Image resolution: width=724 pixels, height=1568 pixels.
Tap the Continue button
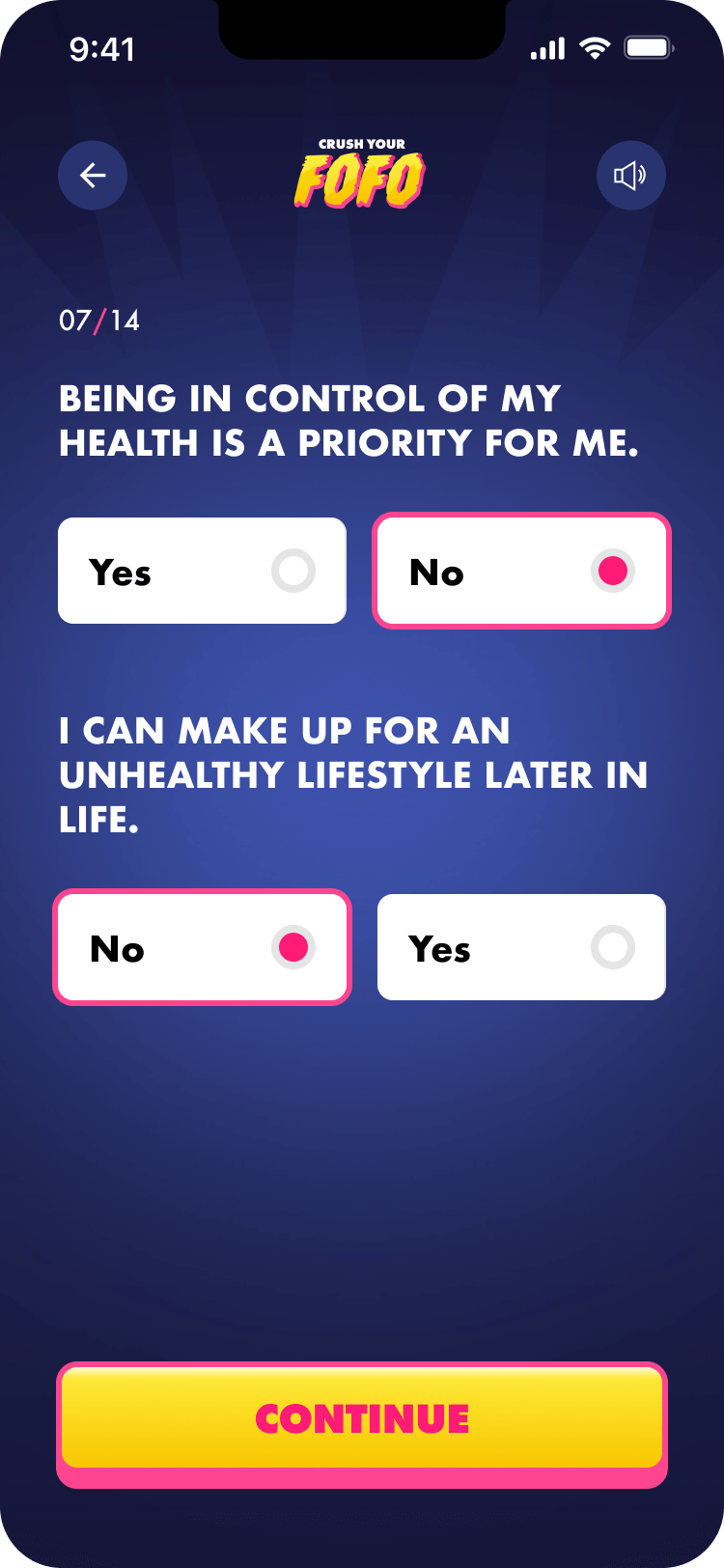pyautogui.click(x=362, y=1419)
